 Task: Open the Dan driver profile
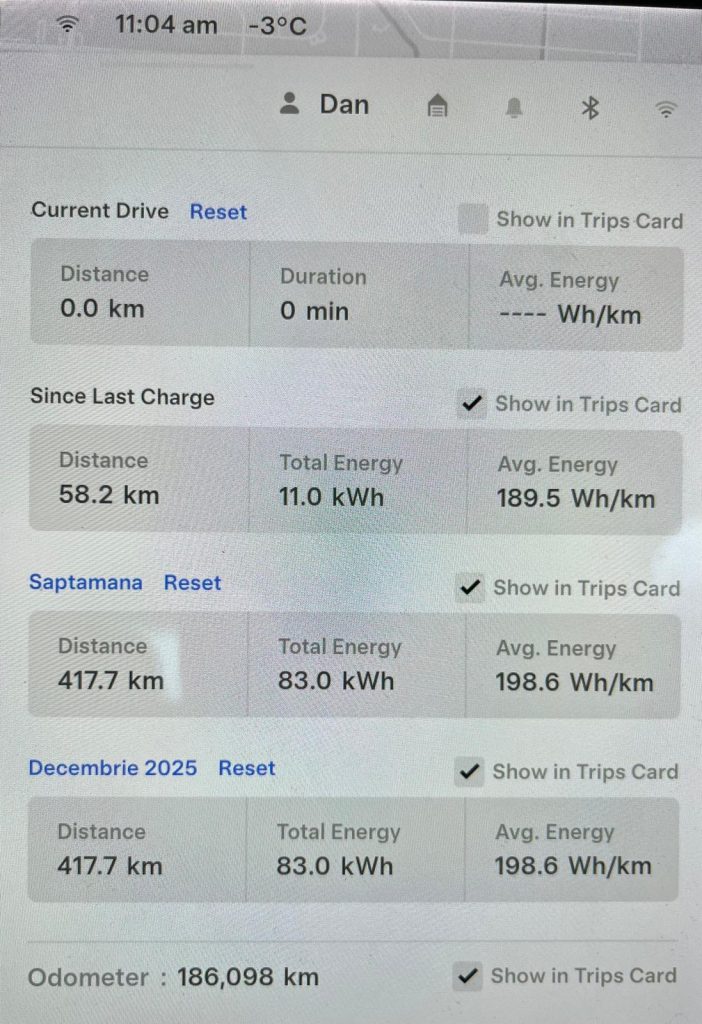point(325,105)
